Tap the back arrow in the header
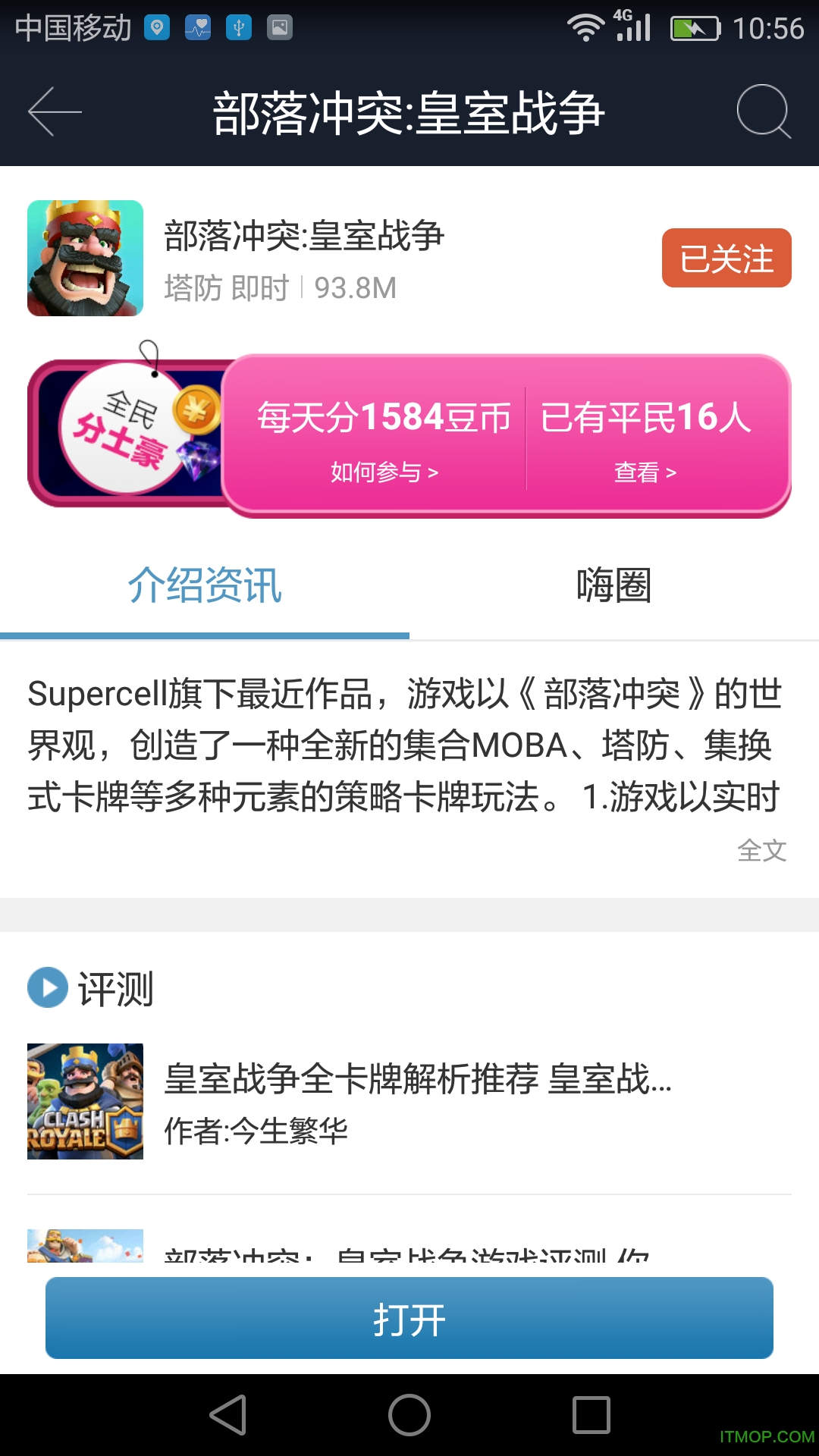 [55, 111]
